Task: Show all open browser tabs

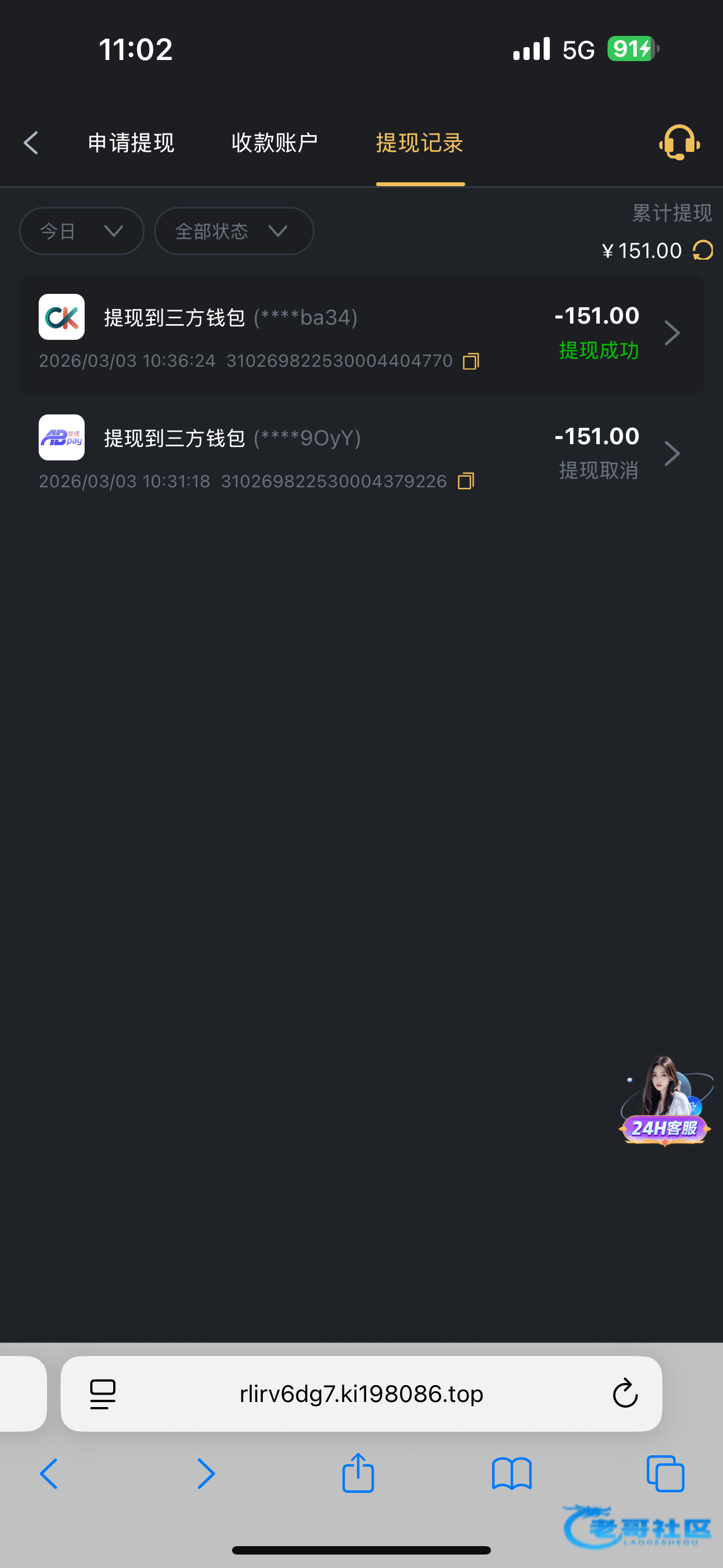Action: pos(665,1474)
